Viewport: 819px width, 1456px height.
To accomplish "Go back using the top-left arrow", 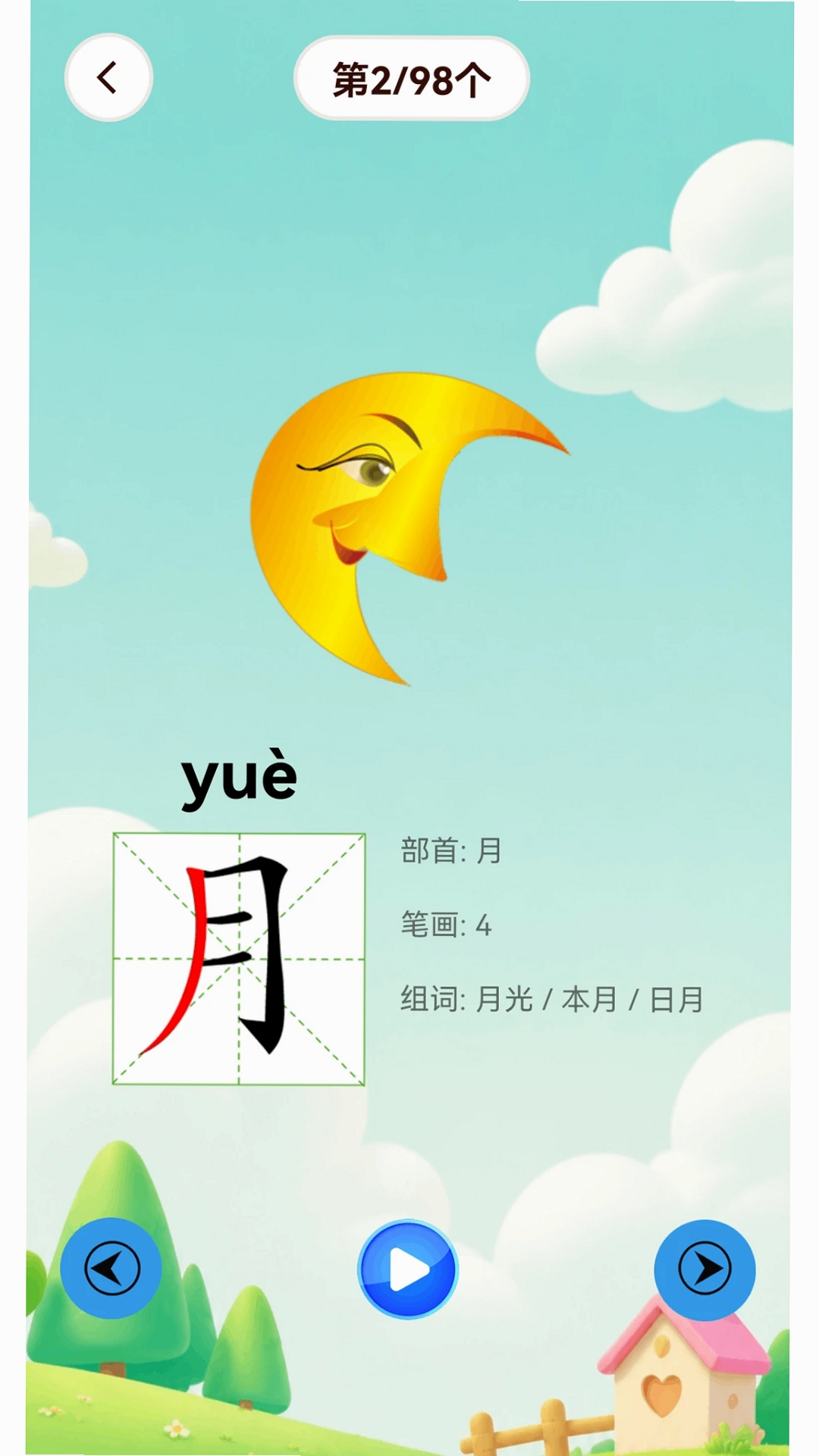I will point(108,77).
